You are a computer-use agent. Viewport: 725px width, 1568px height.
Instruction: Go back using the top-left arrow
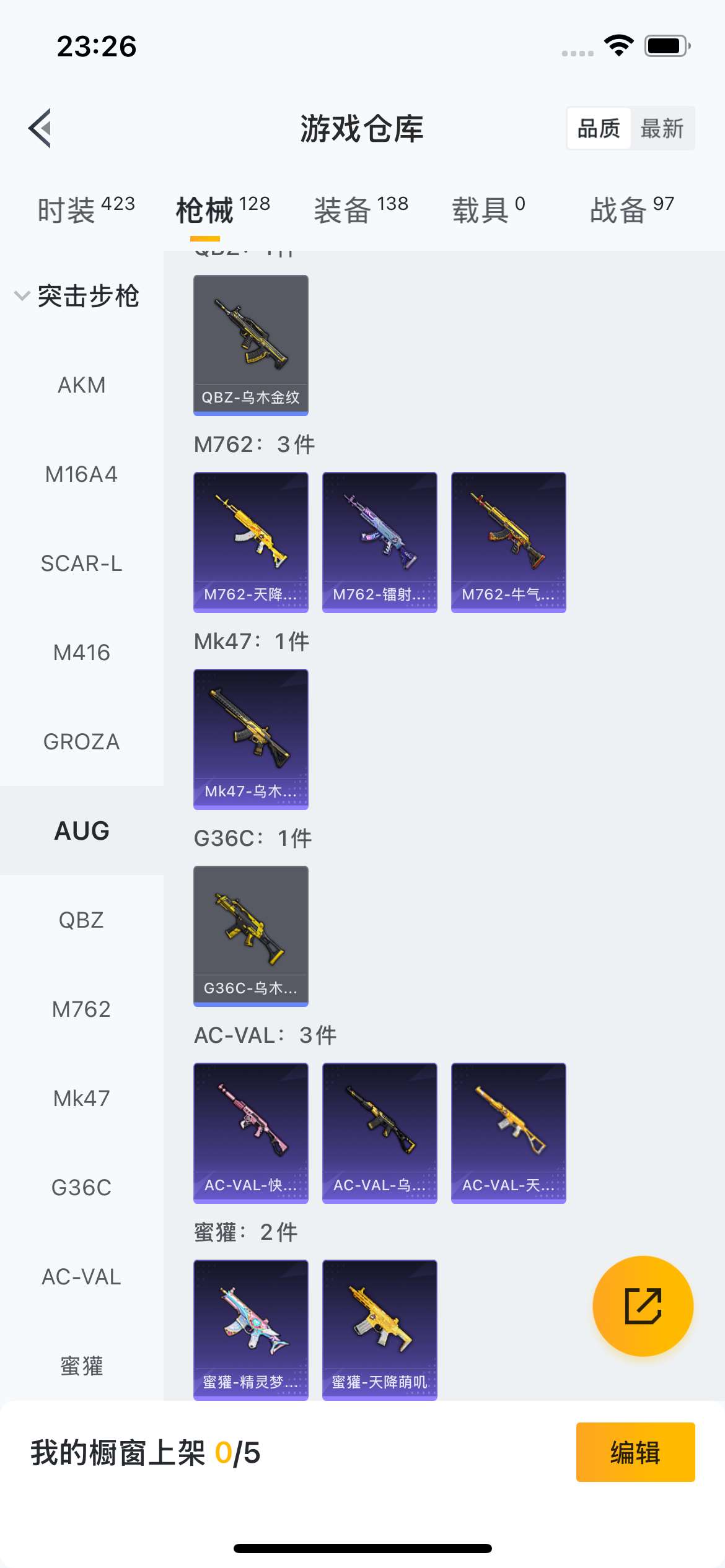40,128
